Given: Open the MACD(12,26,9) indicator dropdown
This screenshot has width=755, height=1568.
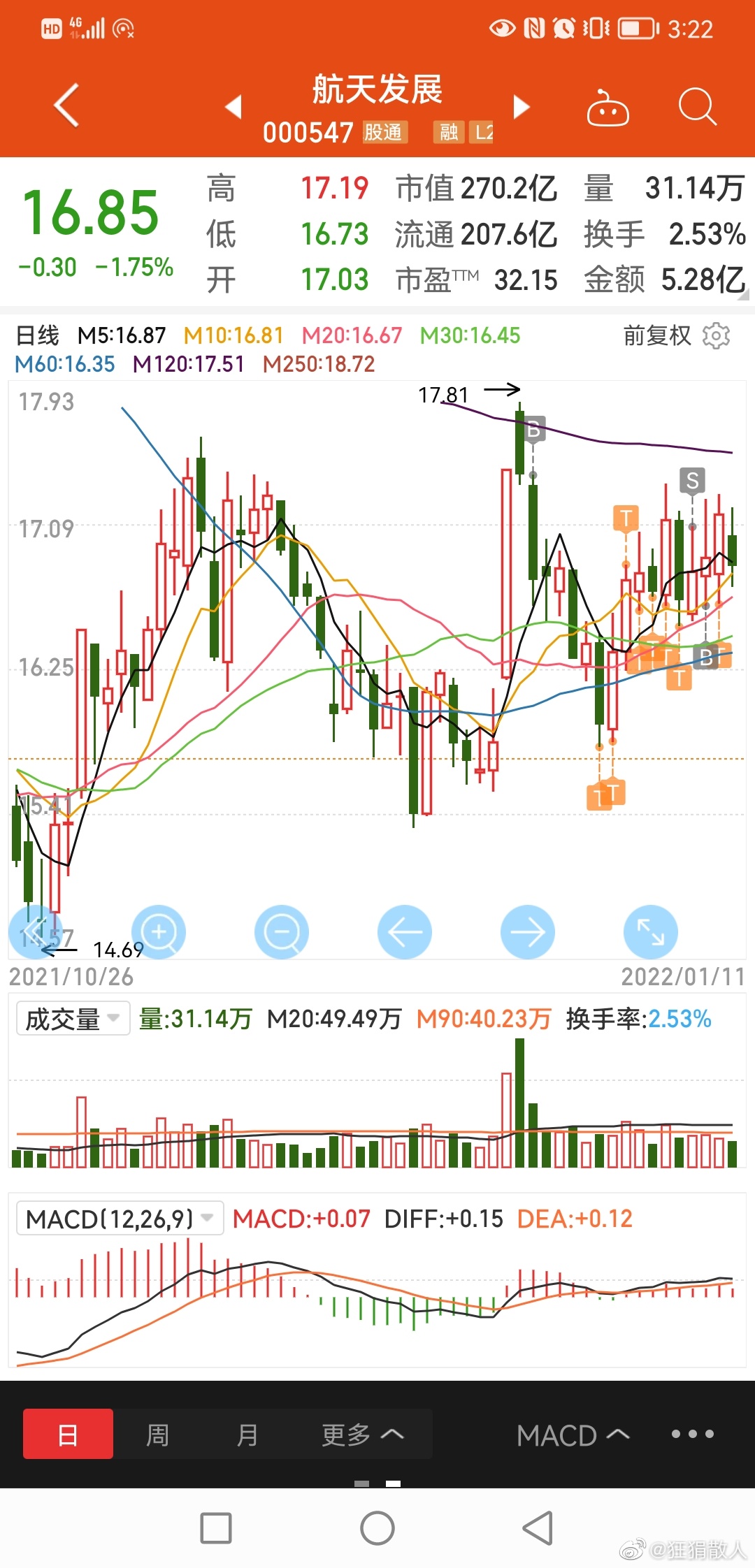Looking at the screenshot, I should coord(120,1219).
